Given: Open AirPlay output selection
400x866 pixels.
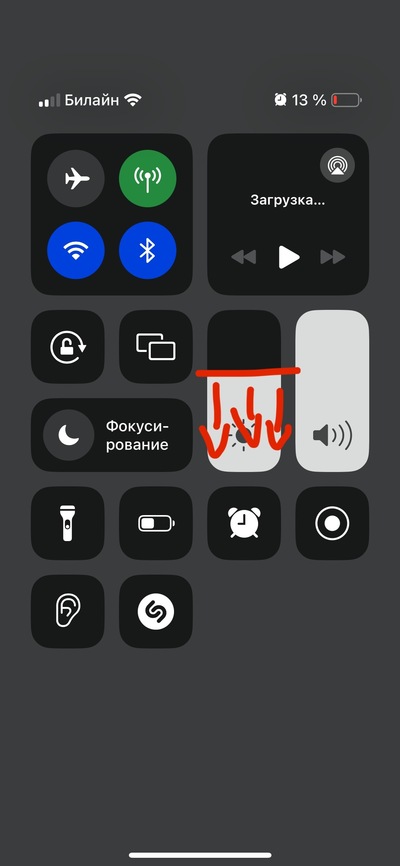Looking at the screenshot, I should (337, 165).
